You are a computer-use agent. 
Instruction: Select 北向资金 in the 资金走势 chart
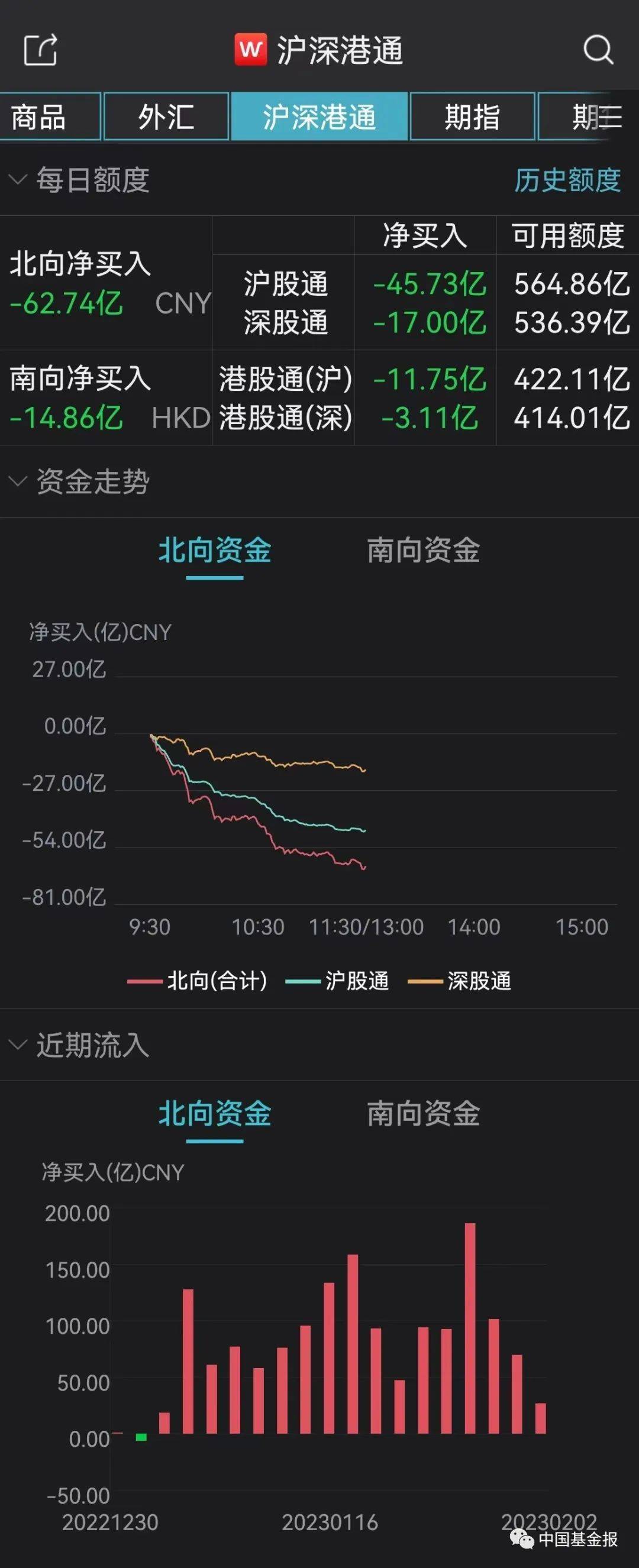tap(214, 550)
